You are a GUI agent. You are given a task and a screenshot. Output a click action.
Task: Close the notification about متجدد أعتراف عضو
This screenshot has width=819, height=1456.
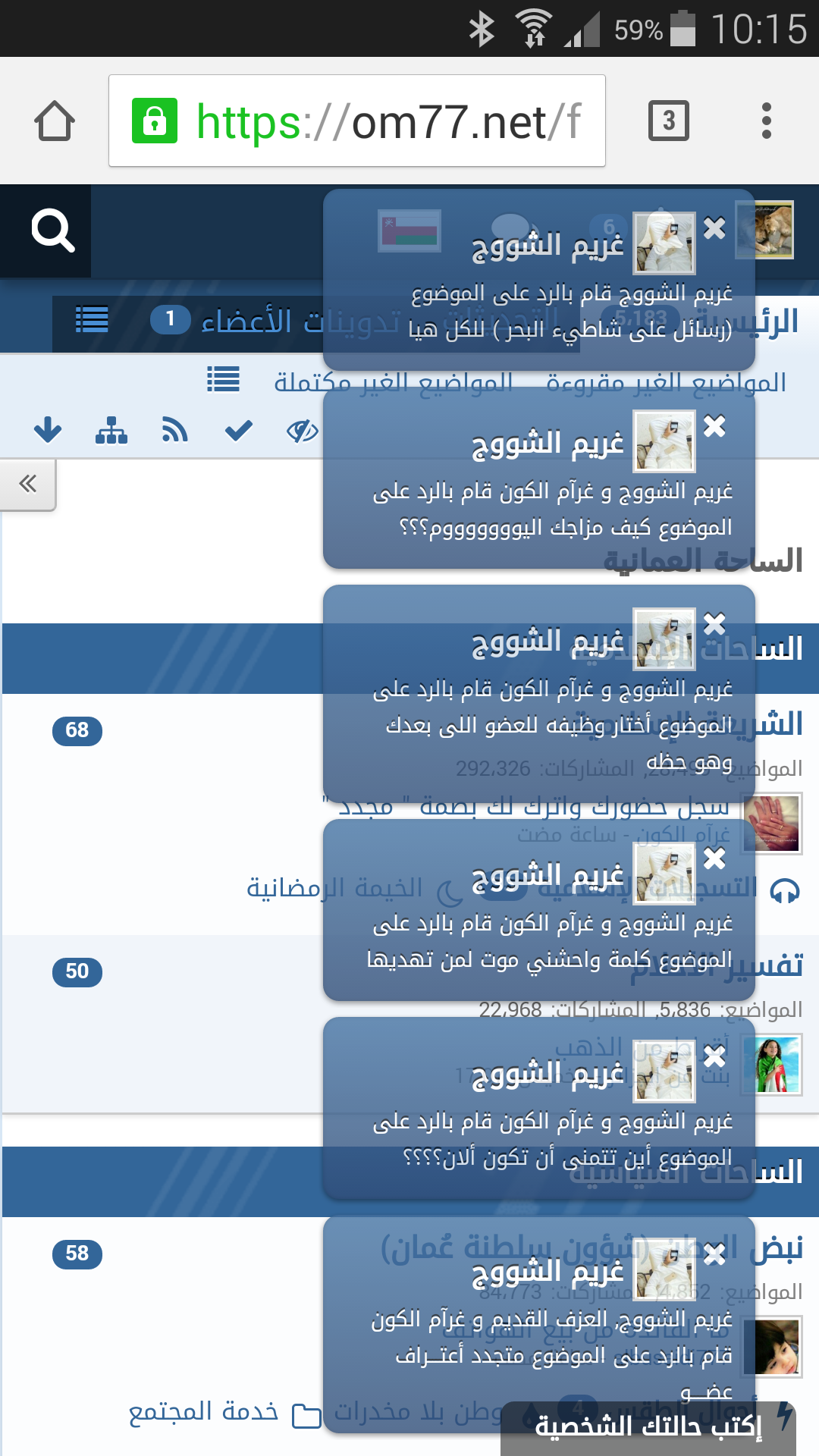pos(714,1254)
